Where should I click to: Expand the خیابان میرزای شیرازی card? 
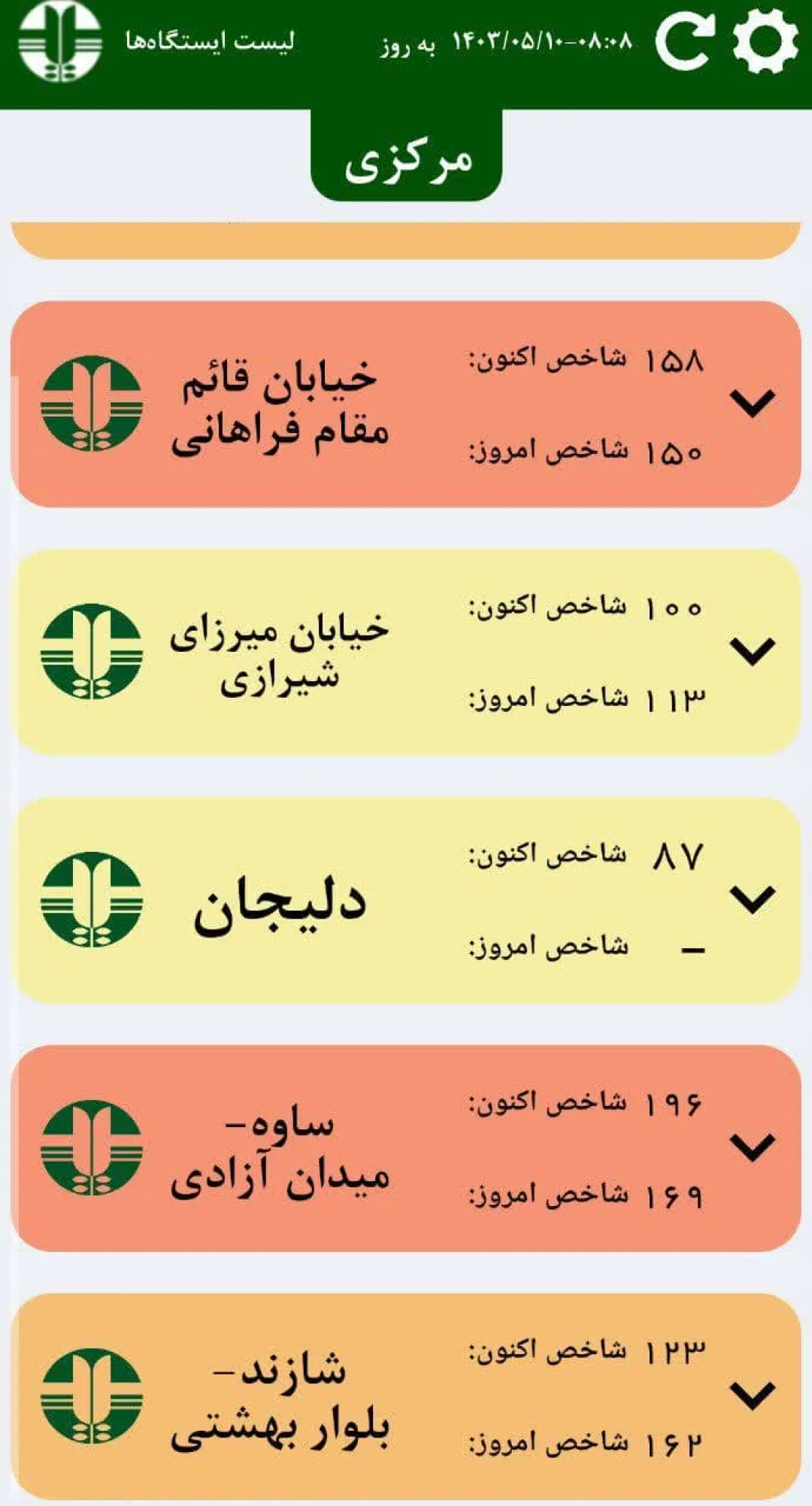click(x=753, y=651)
